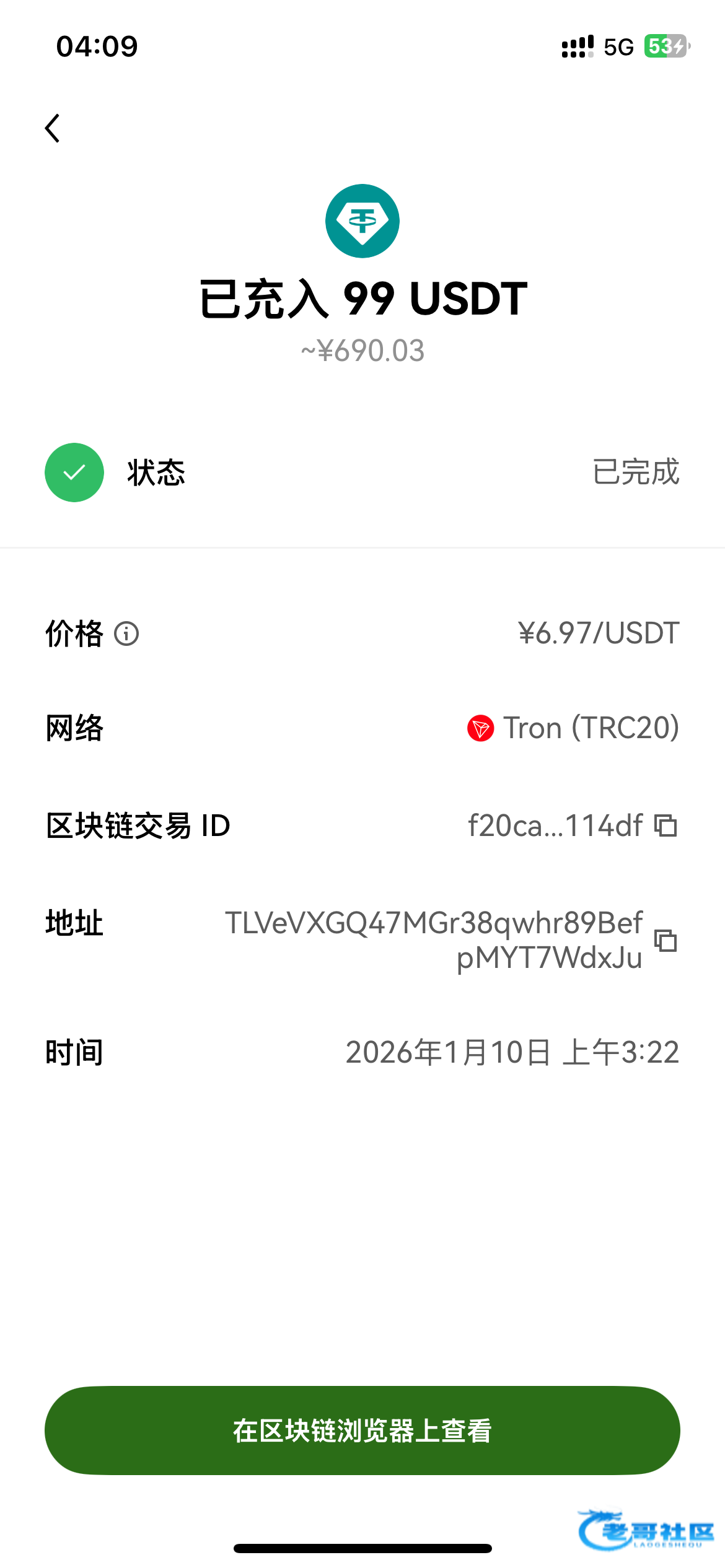Image resolution: width=725 pixels, height=1568 pixels.
Task: Copy the blockchain transaction ID
Action: coord(666,825)
